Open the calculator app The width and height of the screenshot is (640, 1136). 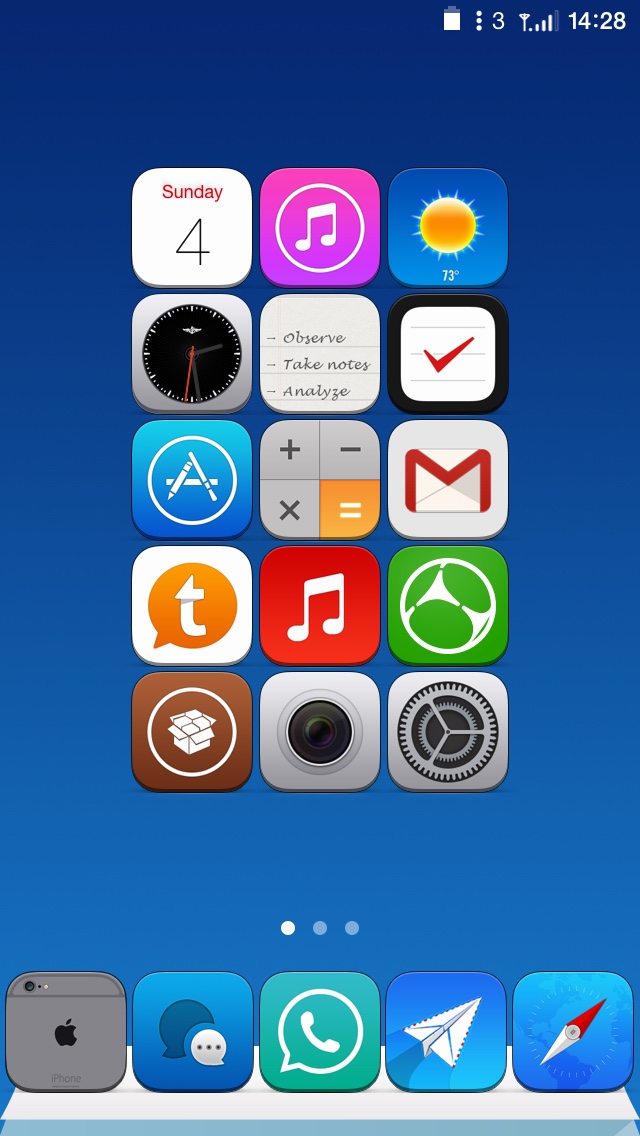[x=320, y=480]
